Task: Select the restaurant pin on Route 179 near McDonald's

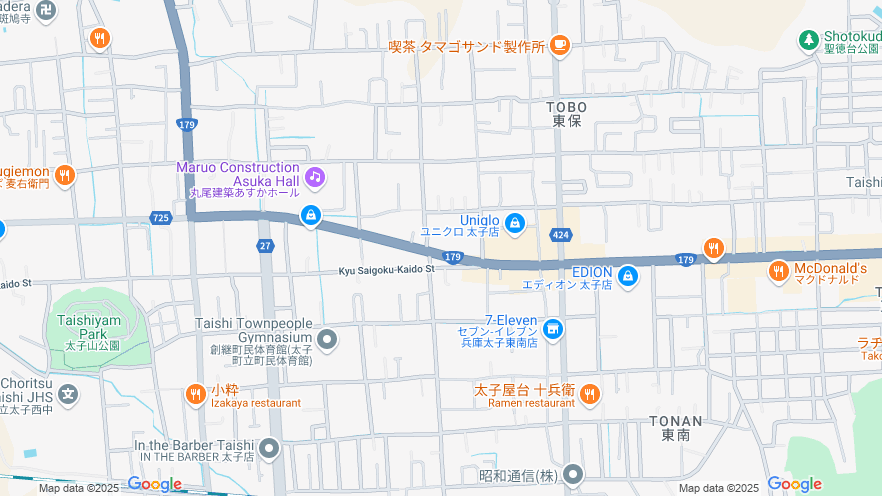Action: tap(713, 248)
